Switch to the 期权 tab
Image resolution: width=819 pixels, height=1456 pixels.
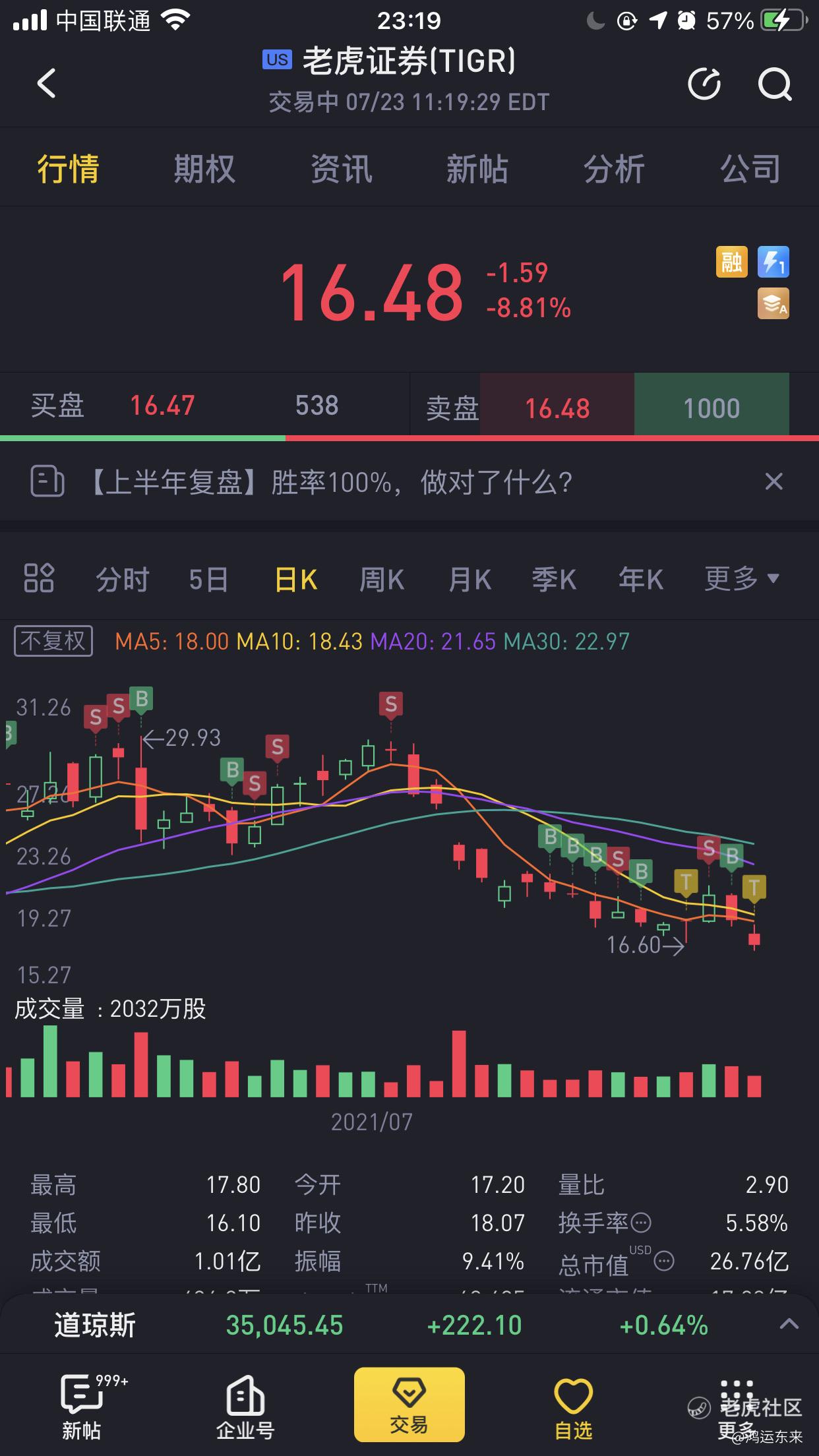click(204, 169)
